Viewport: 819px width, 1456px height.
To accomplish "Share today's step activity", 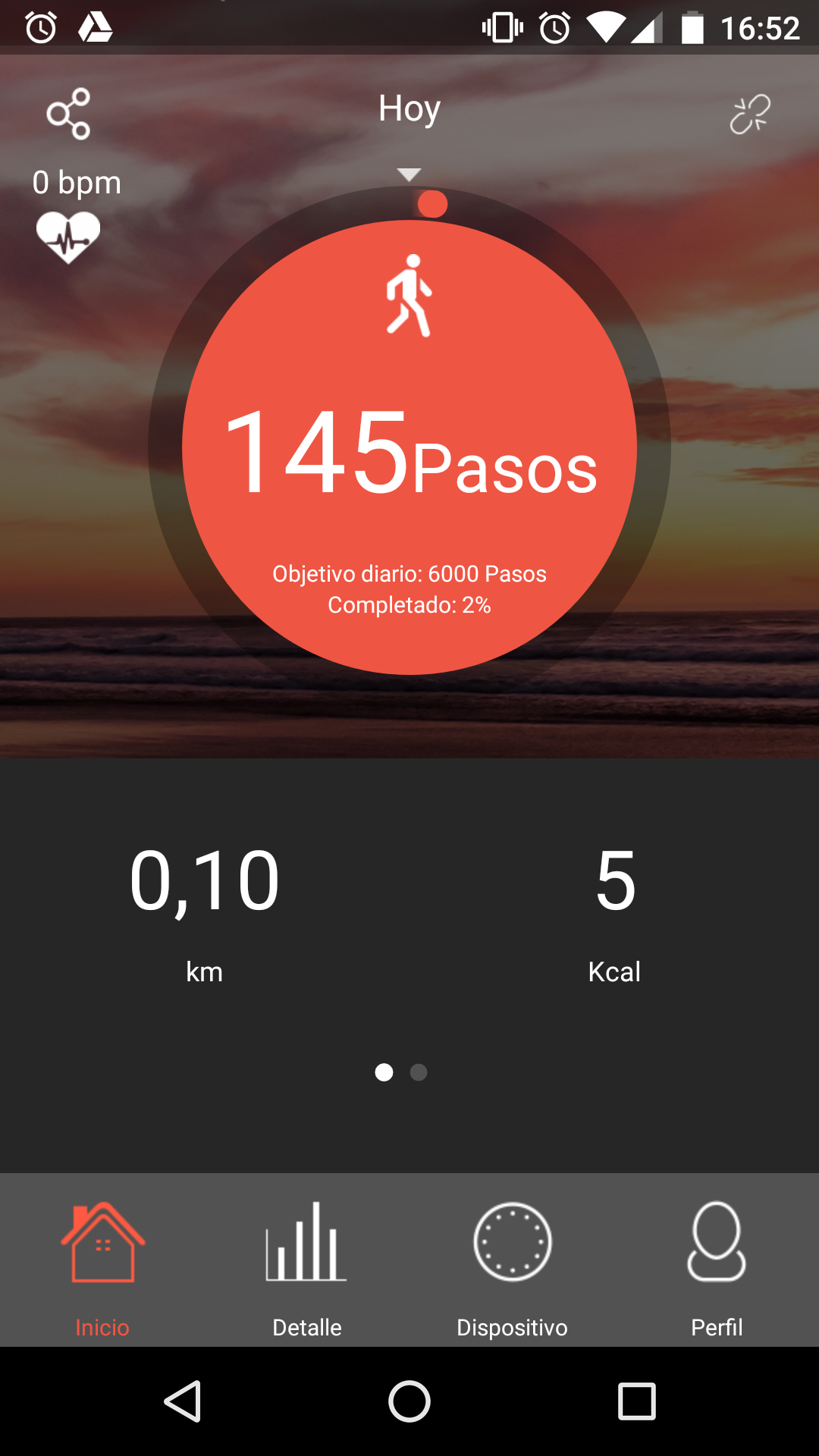I will pos(68,114).
